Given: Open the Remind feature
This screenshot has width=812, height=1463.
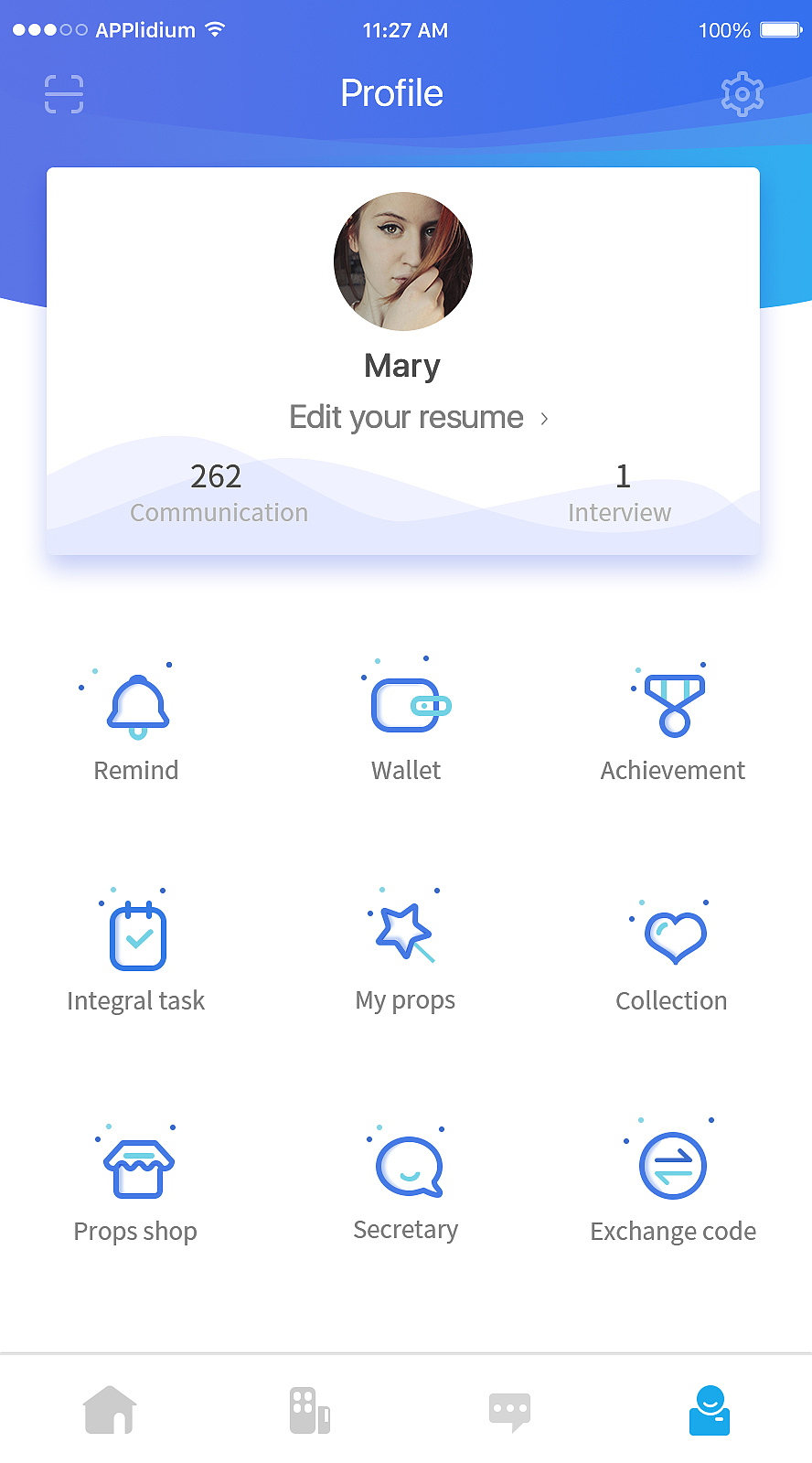Looking at the screenshot, I should tap(135, 722).
